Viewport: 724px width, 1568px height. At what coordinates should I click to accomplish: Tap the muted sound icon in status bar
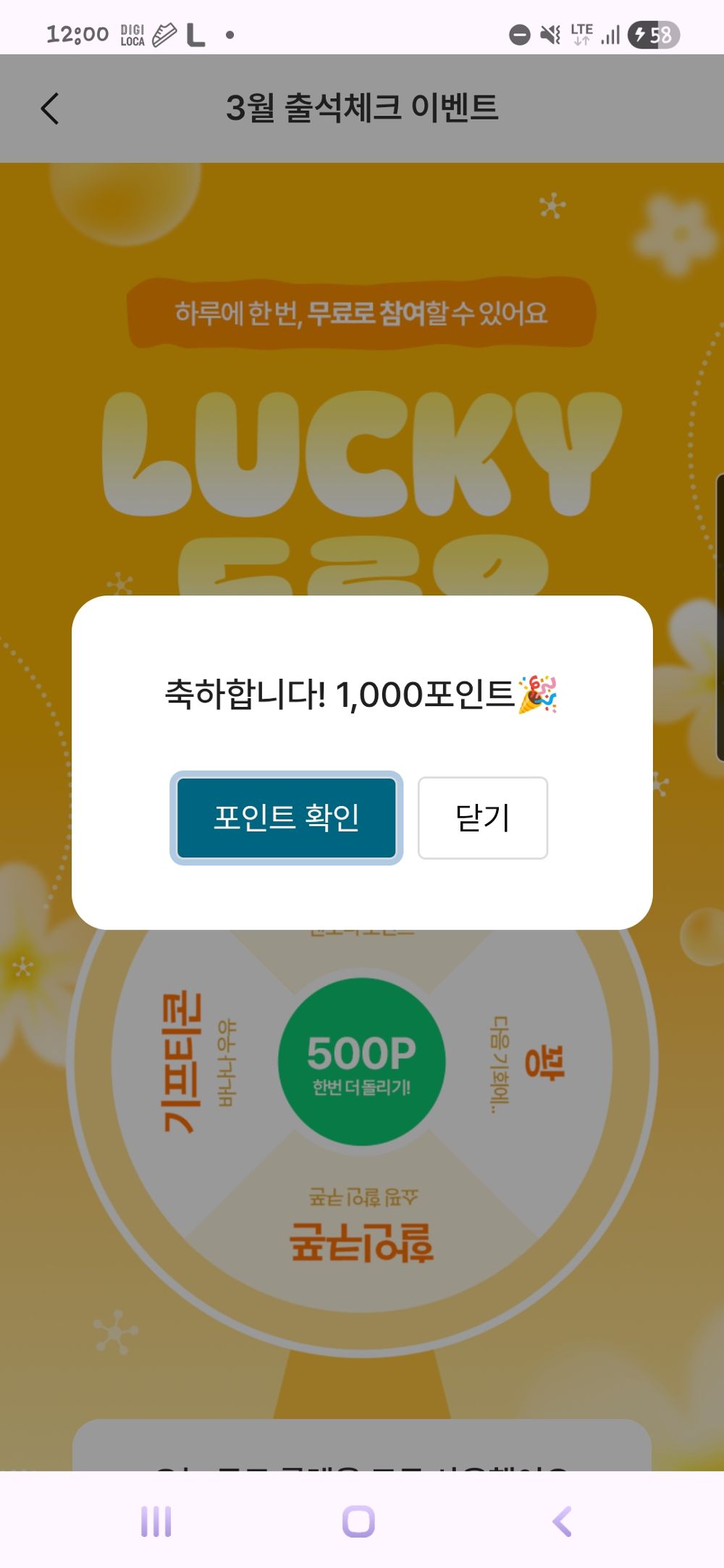pyautogui.click(x=552, y=33)
